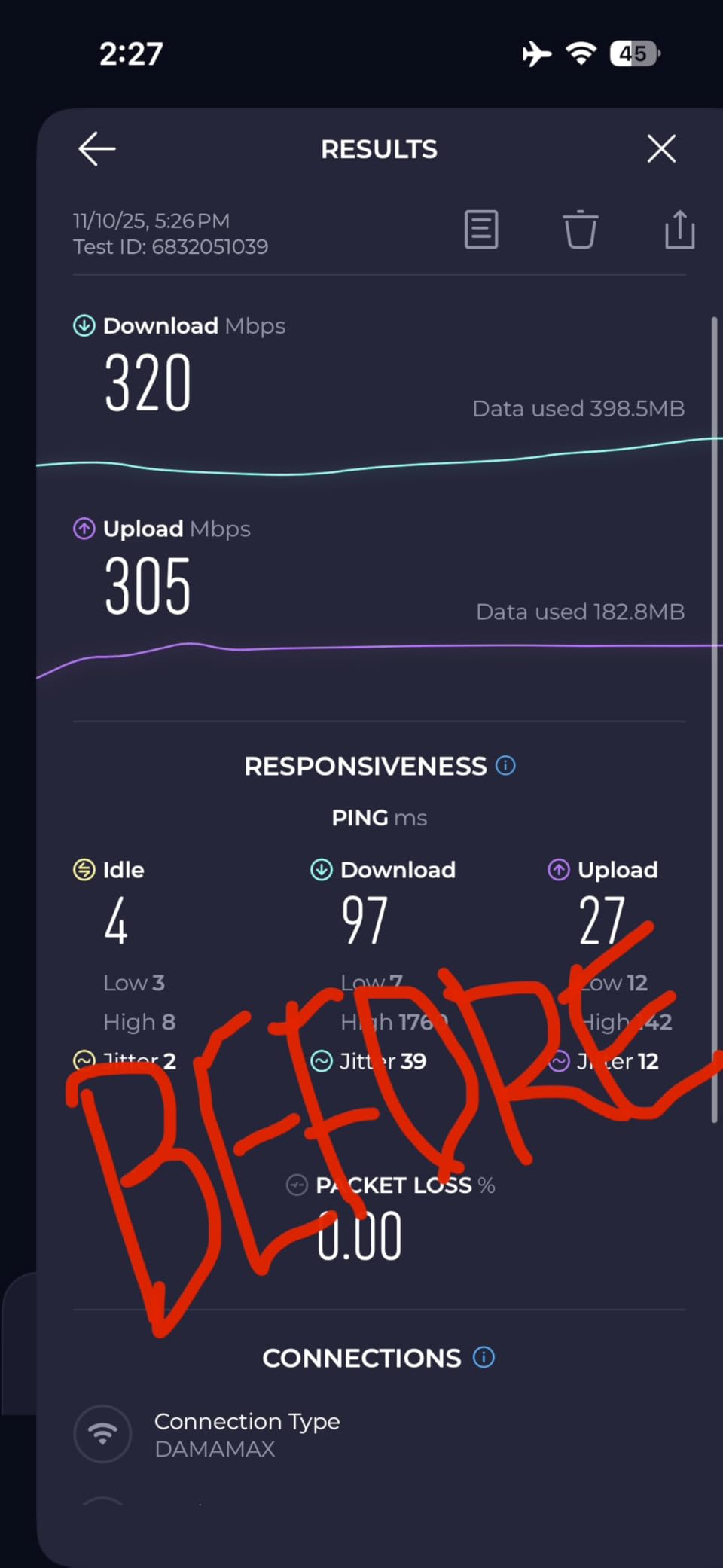The height and width of the screenshot is (1568, 723).
Task: Click the jitter icon under Idle
Action: [x=84, y=1061]
